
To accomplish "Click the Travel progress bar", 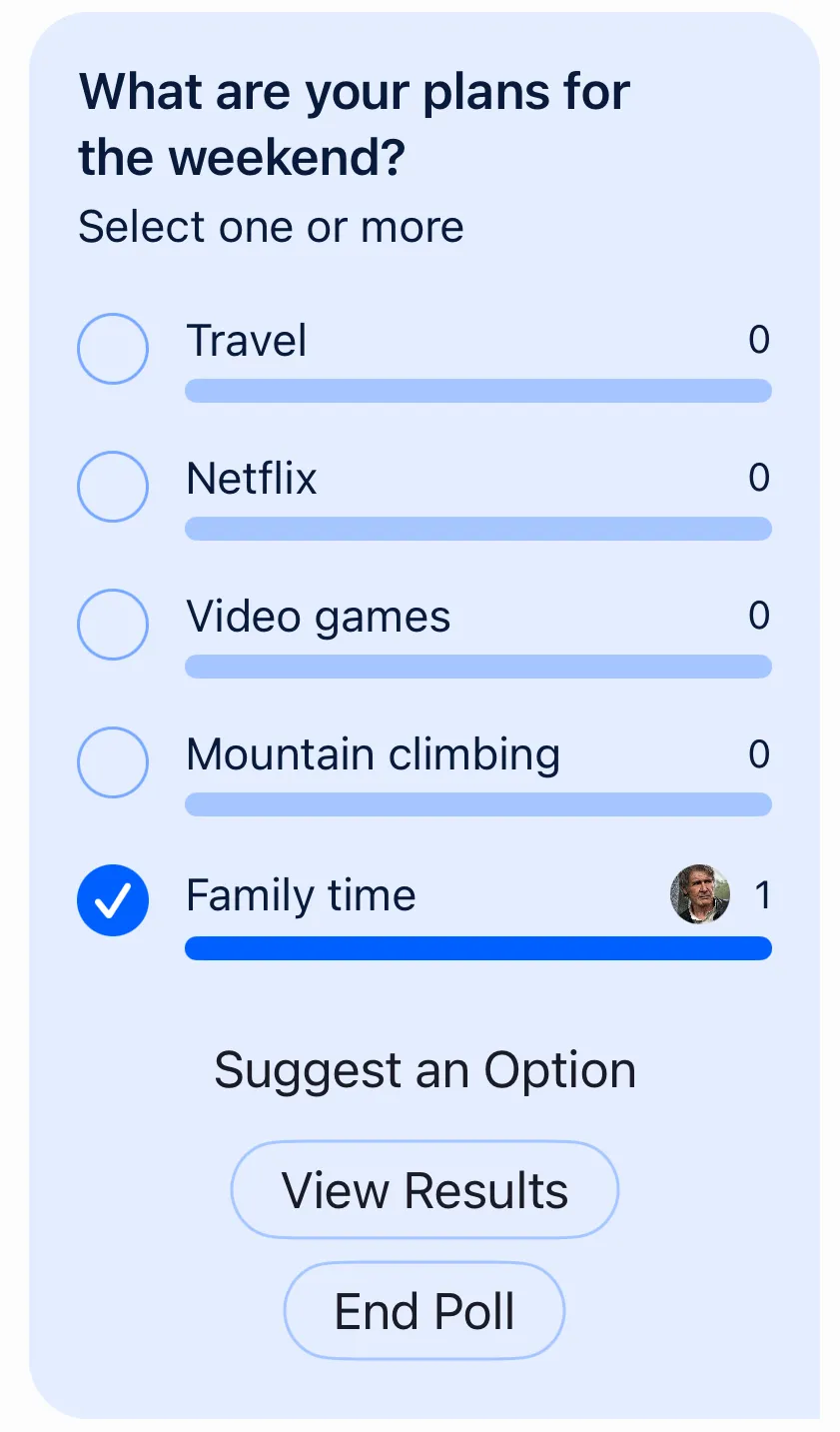I will [477, 392].
